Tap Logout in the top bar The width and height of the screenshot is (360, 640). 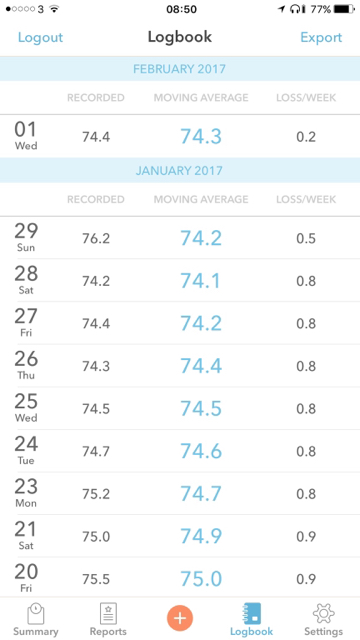pyautogui.click(x=40, y=38)
